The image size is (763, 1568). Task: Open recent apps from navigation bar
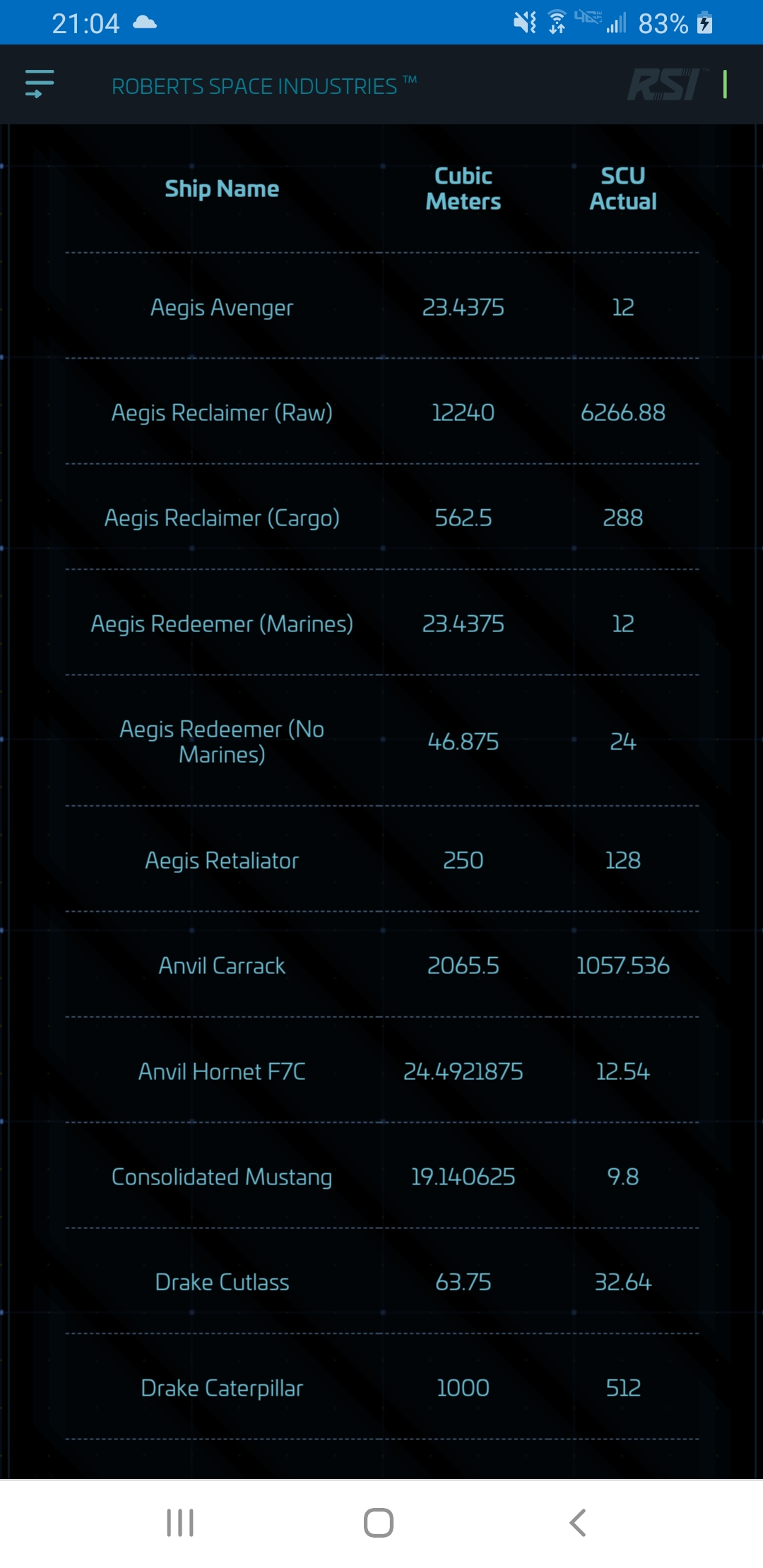180,1522
